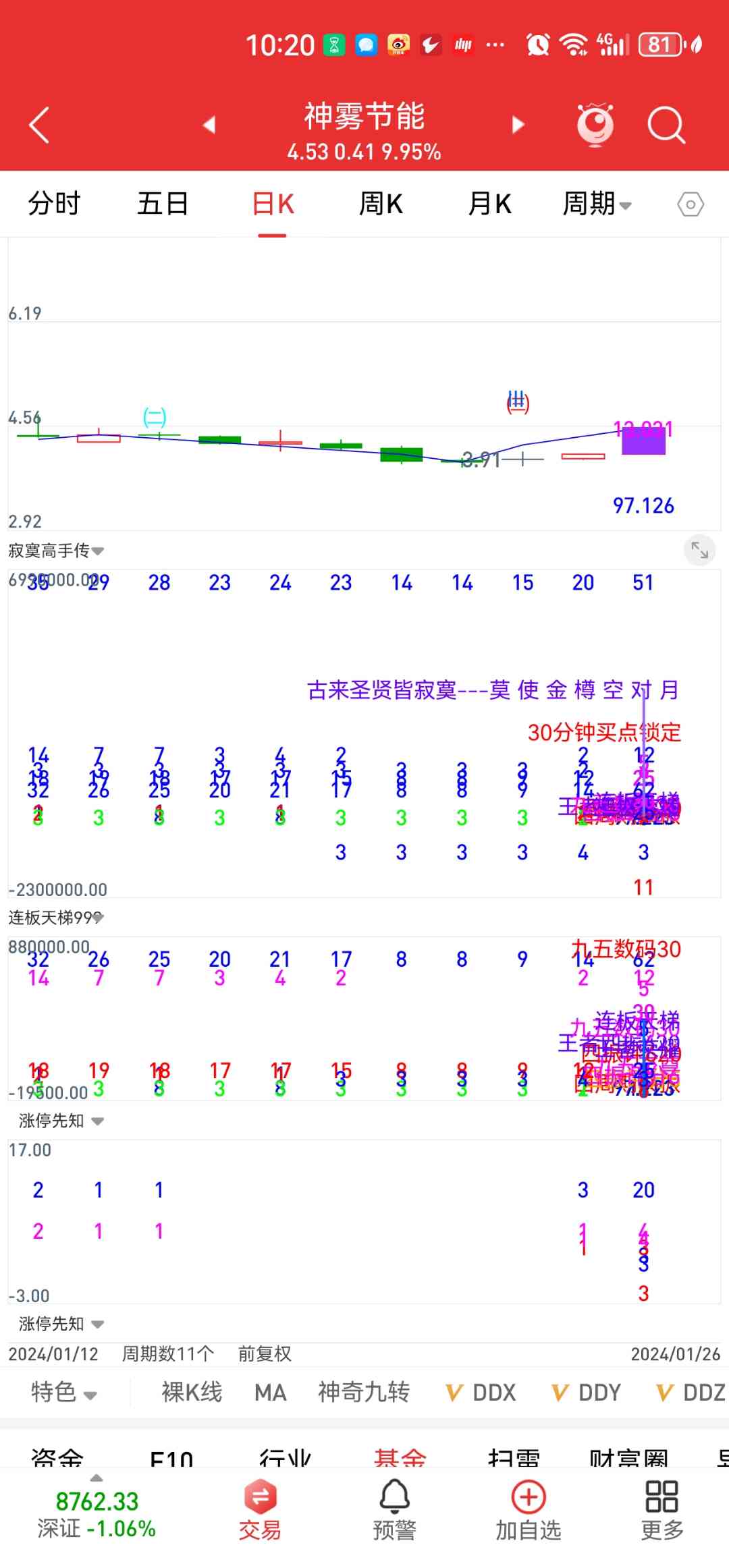
Task: Switch to the 分时 tab
Action: 54,204
